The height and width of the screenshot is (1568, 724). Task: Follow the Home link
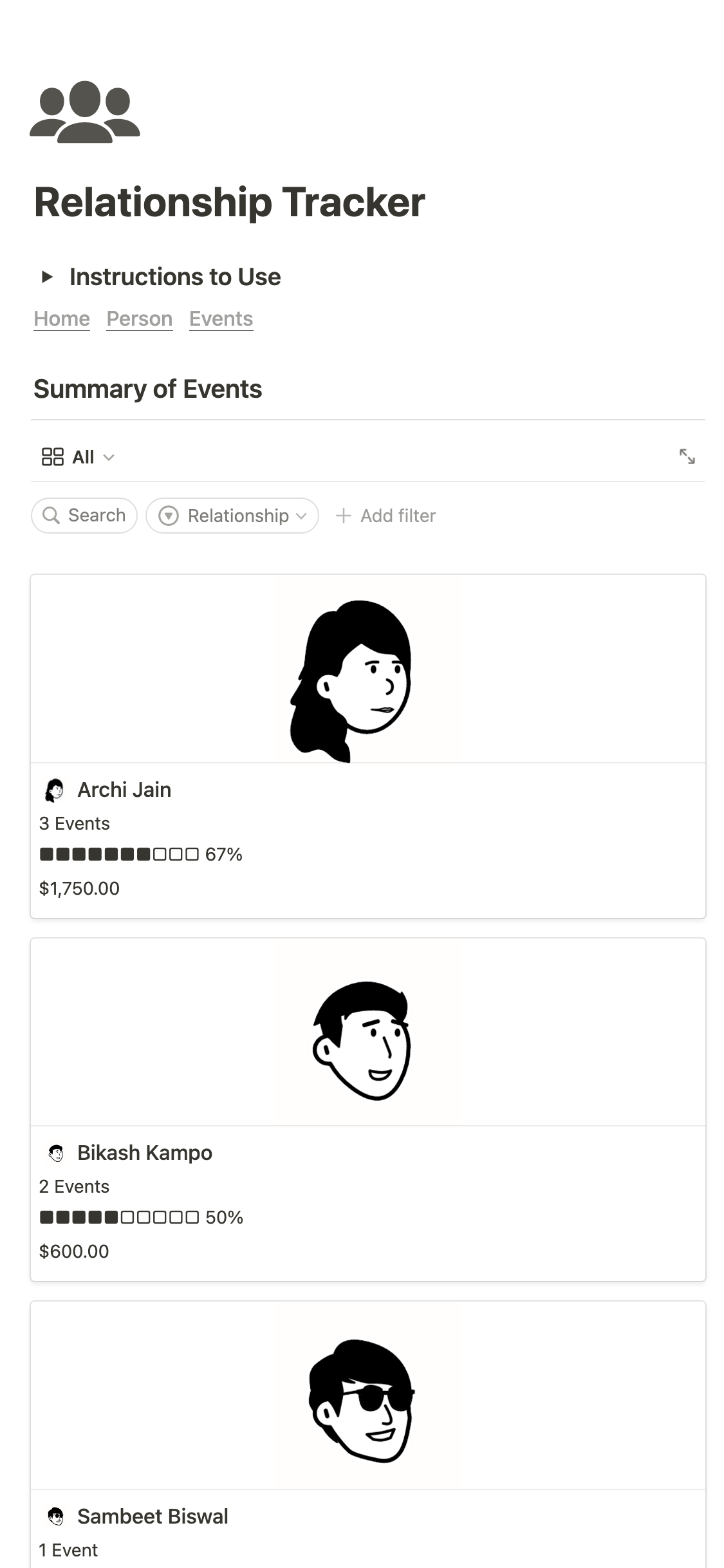[62, 319]
